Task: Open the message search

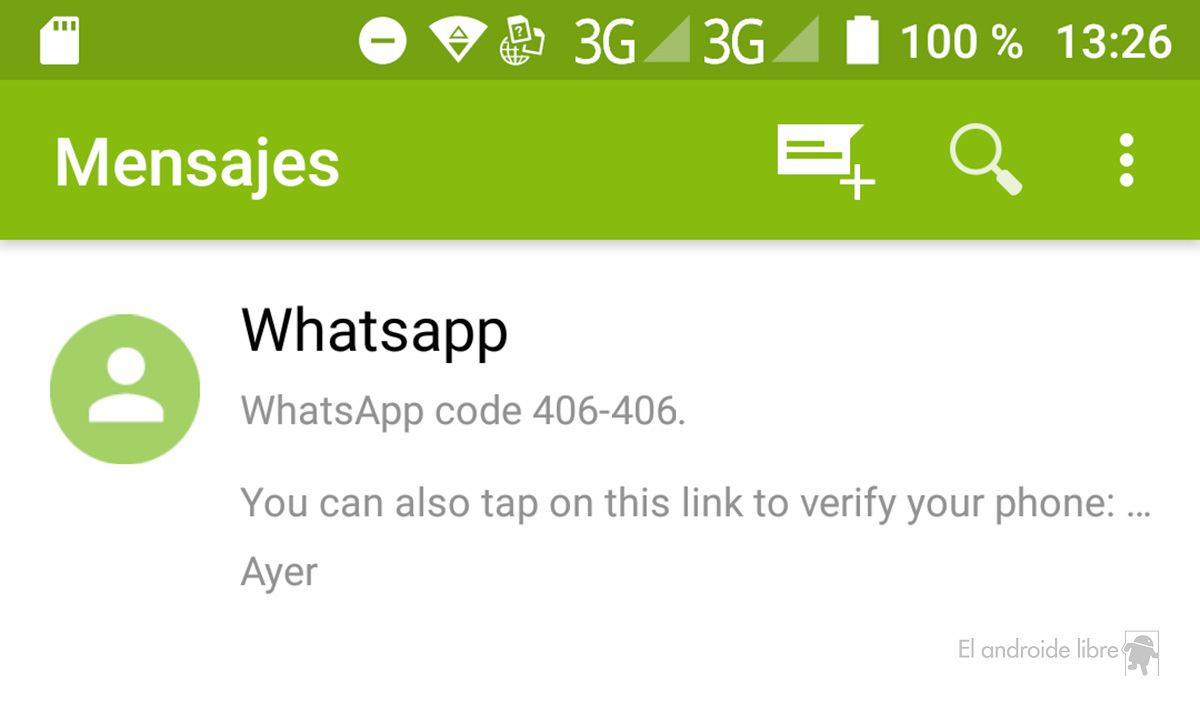Action: [985, 161]
